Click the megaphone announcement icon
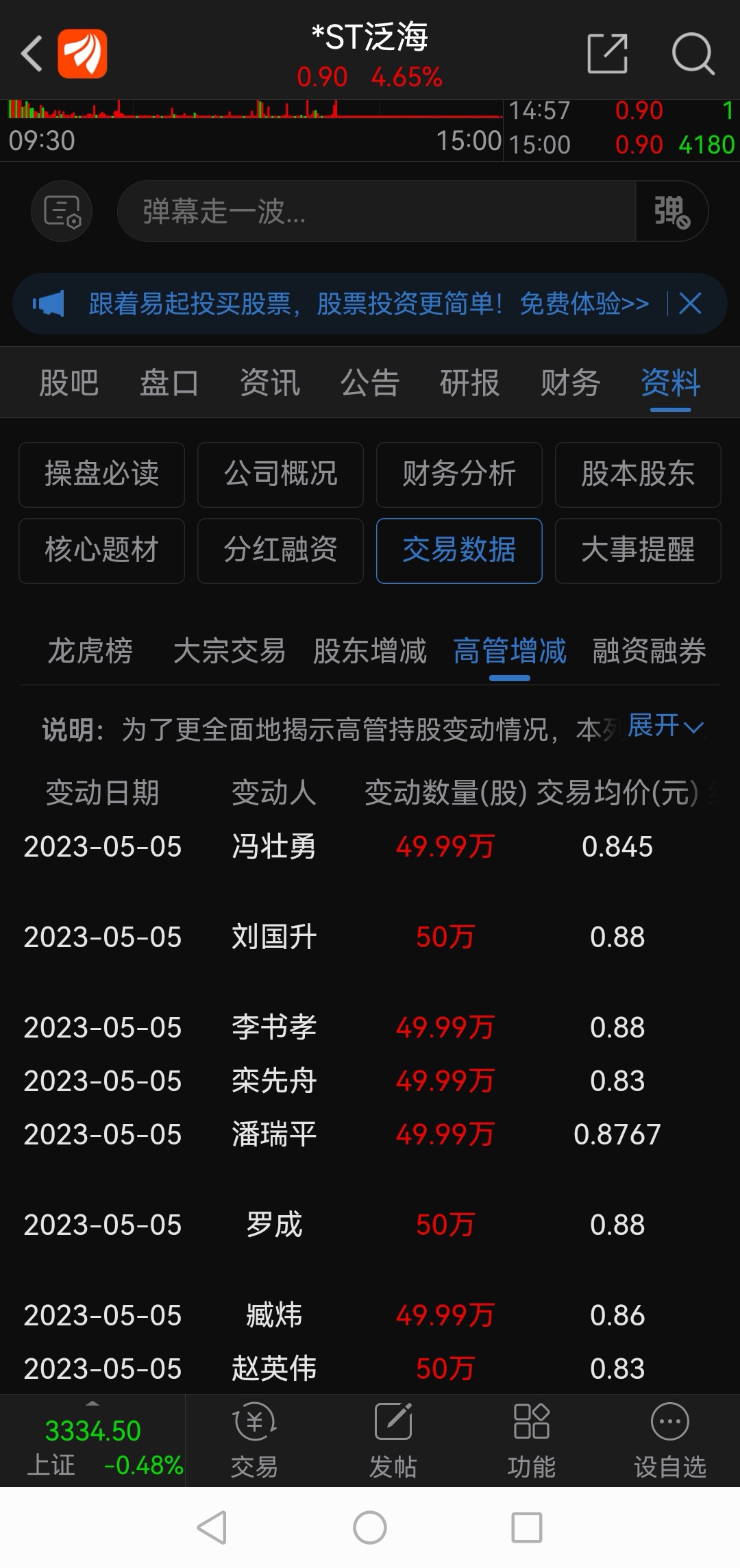The width and height of the screenshot is (740, 1568). click(51, 303)
